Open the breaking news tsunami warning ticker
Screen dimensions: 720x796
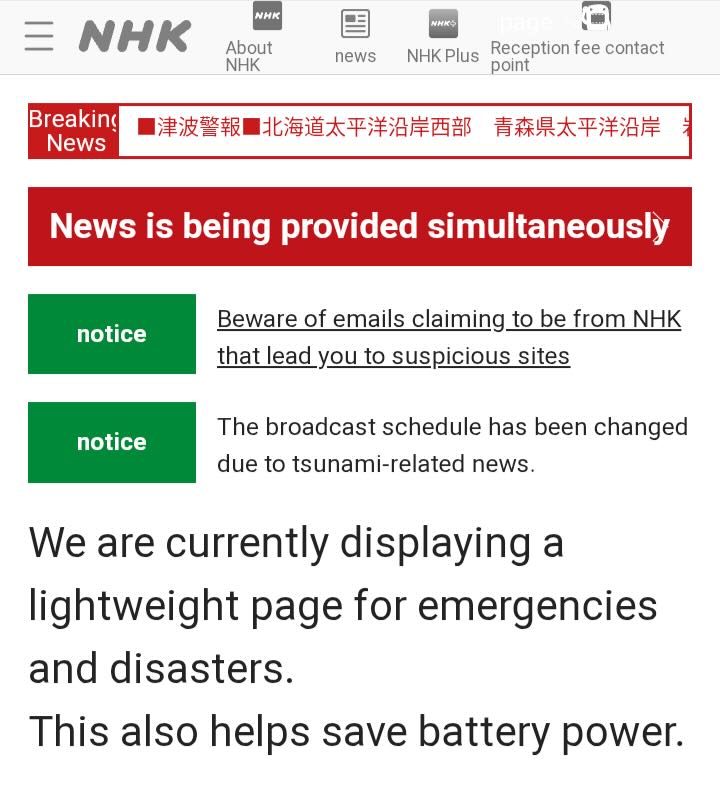coord(404,129)
